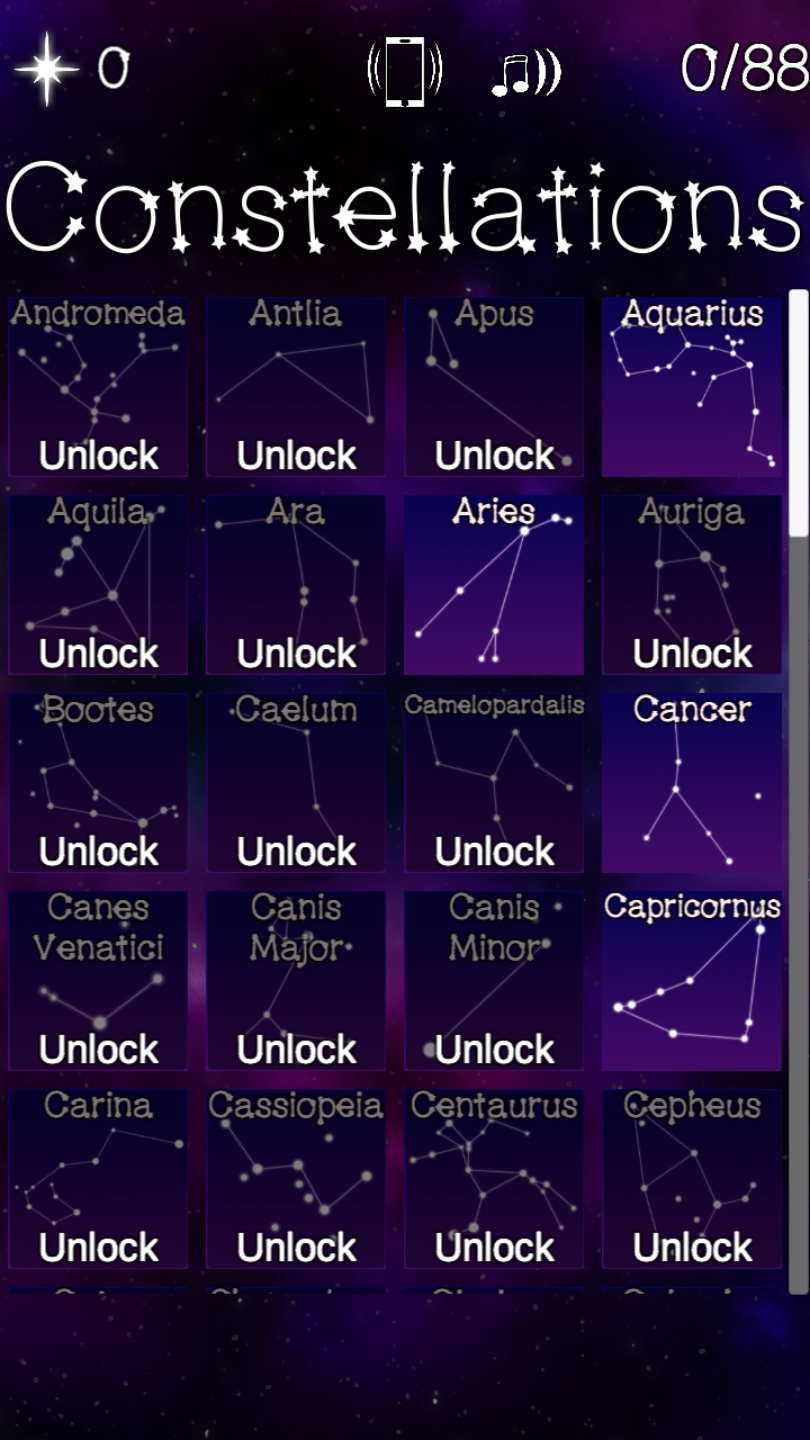The height and width of the screenshot is (1440, 810).
Task: Unlock the Andromeda constellation
Action: pos(98,455)
